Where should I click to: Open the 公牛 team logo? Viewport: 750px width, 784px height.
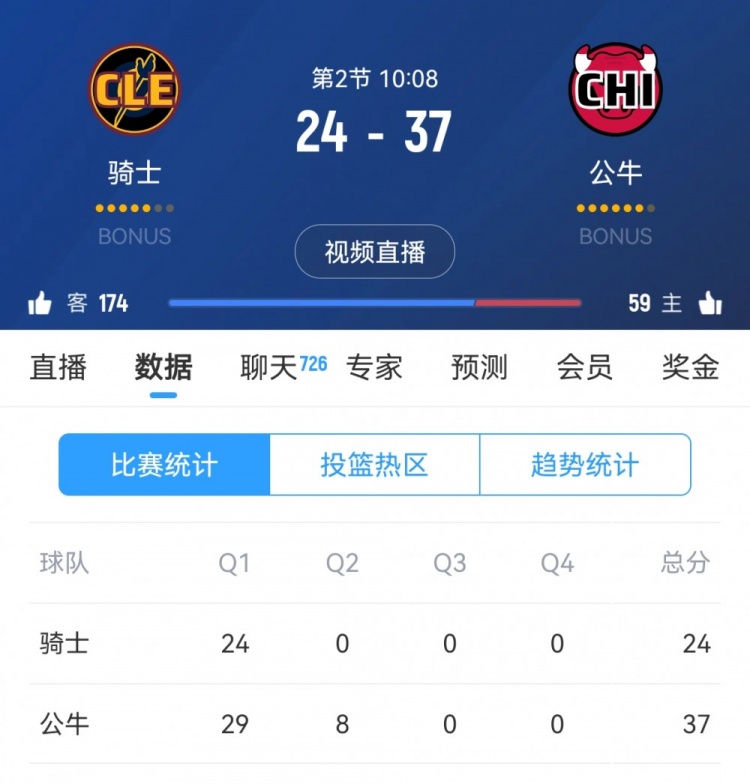coord(615,90)
